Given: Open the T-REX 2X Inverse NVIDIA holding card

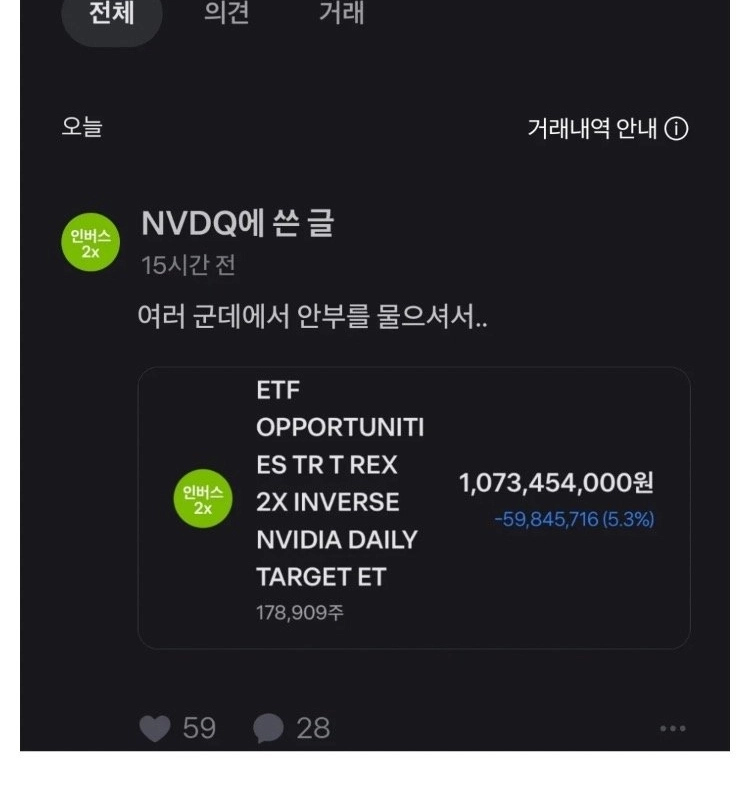Looking at the screenshot, I should point(413,507).
